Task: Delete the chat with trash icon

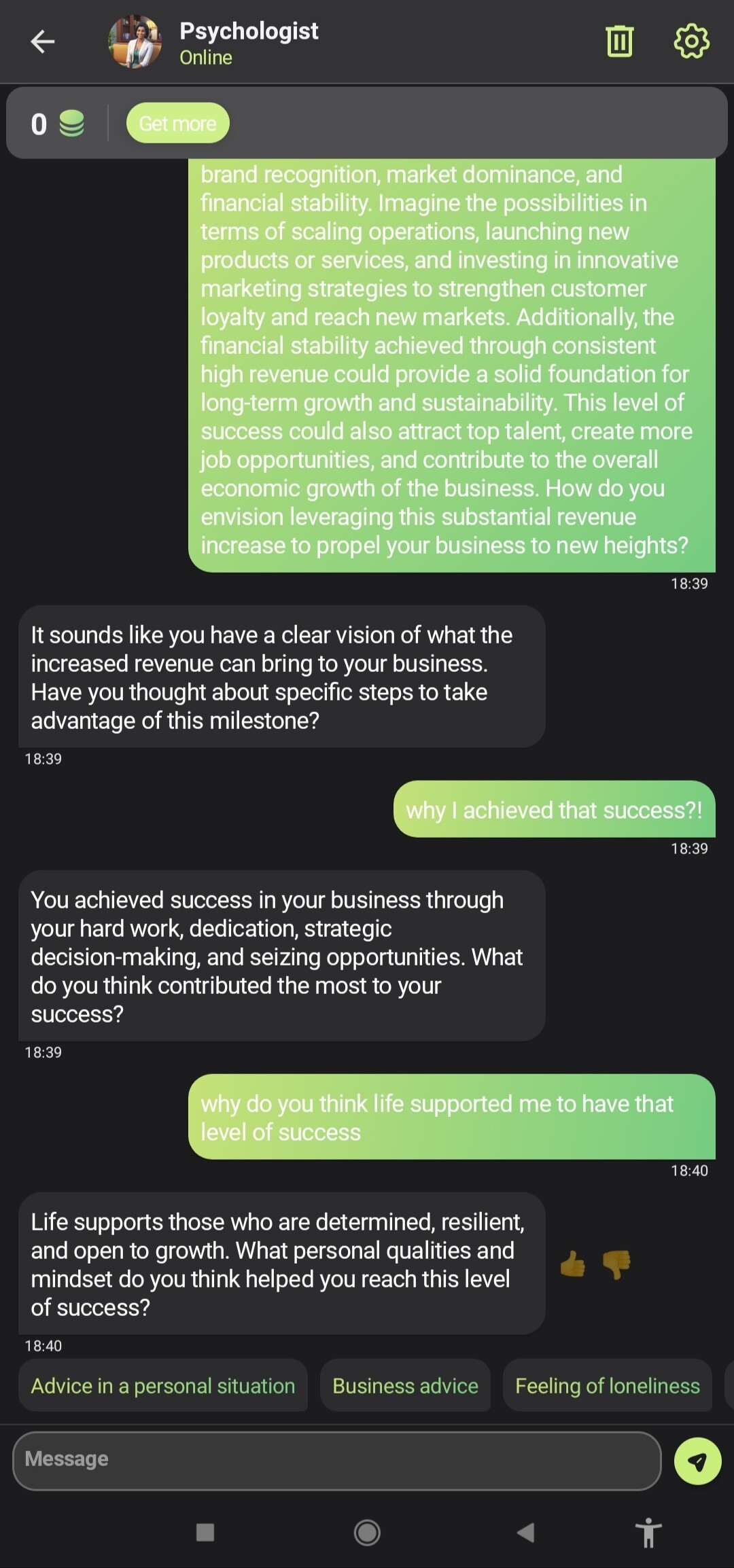Action: 619,41
